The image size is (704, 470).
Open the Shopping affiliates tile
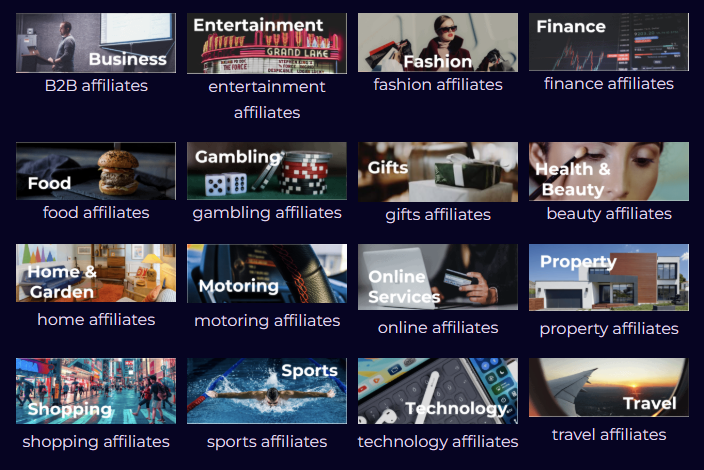point(96,391)
